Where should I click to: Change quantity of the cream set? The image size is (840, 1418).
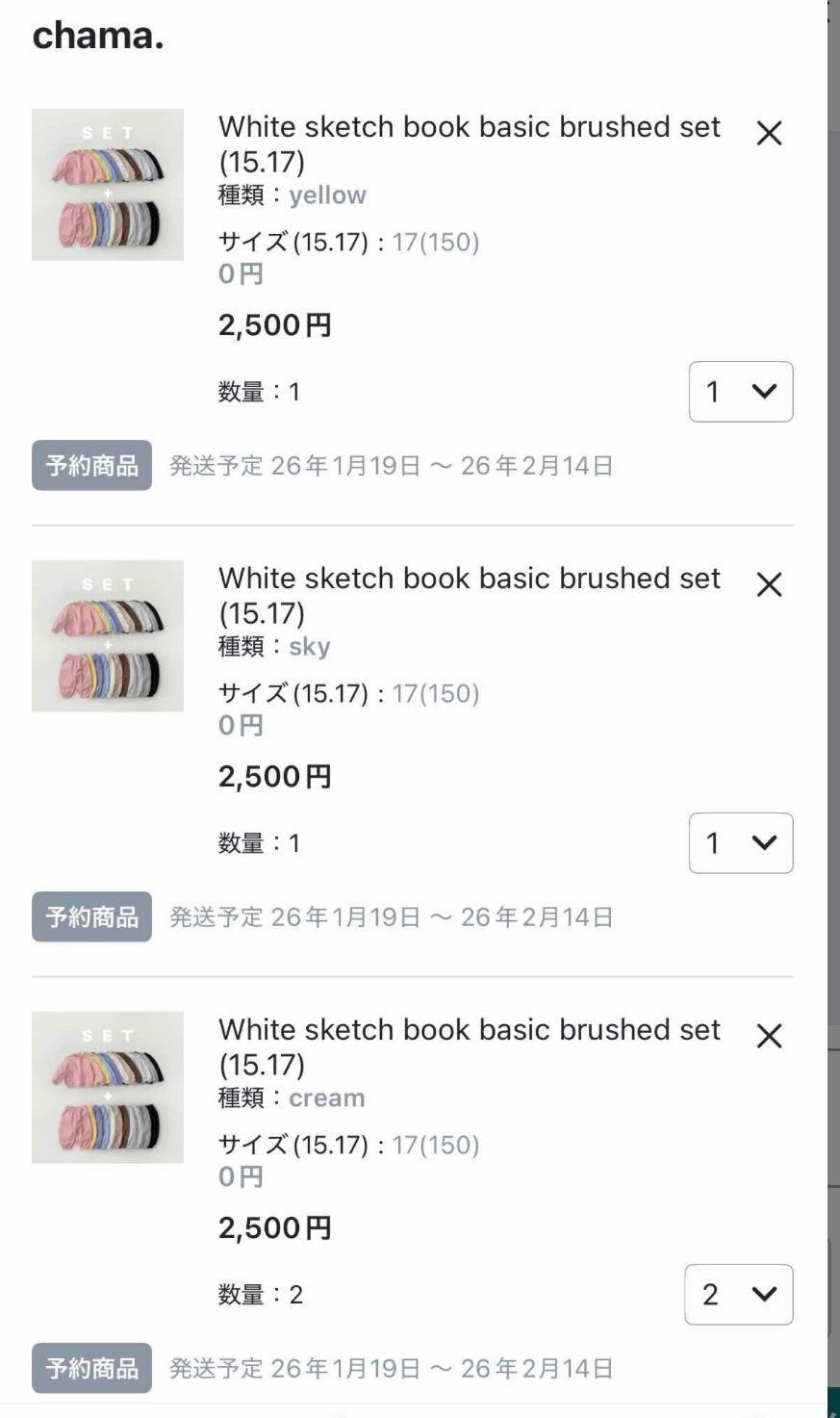(x=739, y=1295)
